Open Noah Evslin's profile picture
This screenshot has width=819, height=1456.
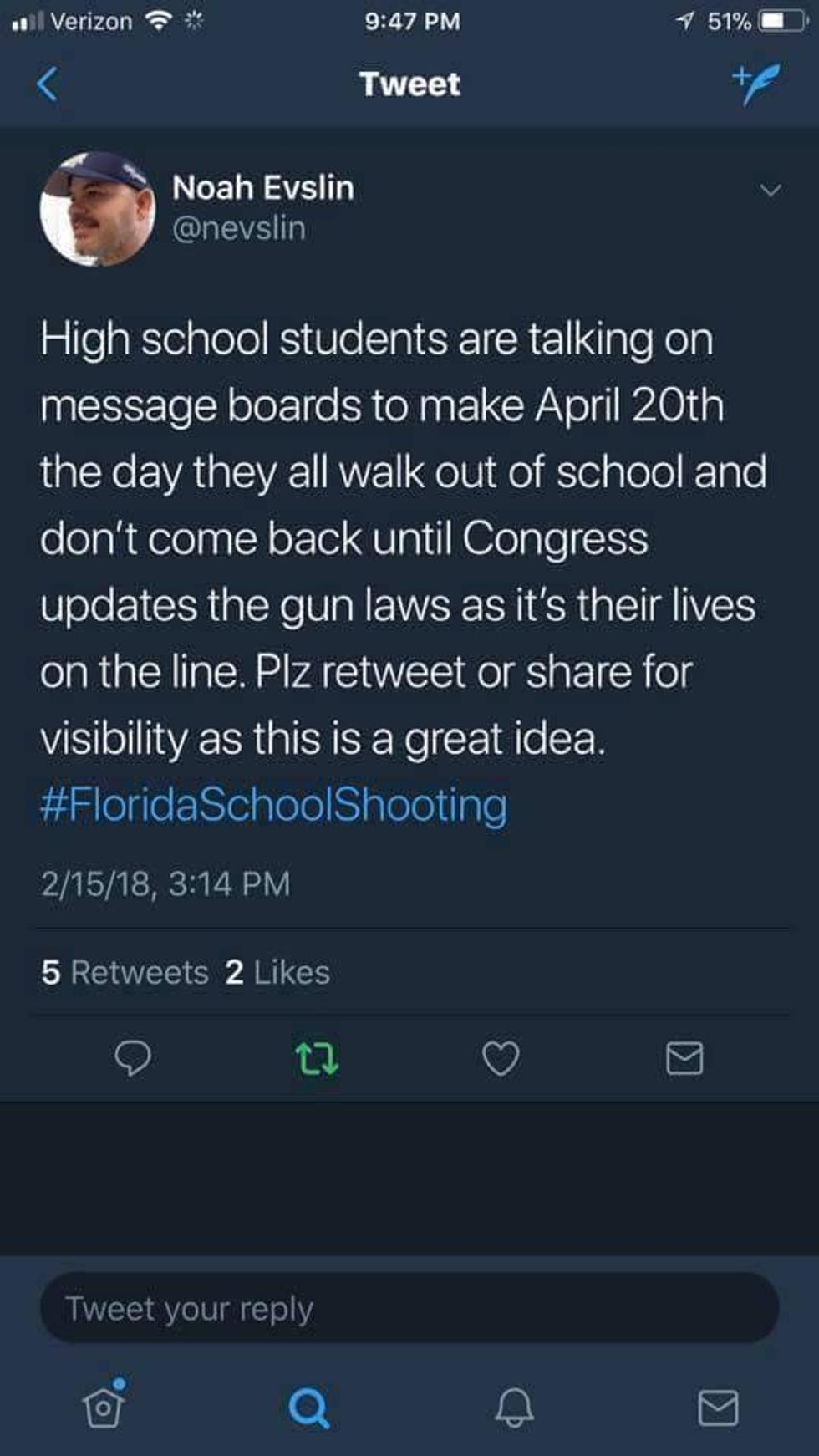coord(97,210)
